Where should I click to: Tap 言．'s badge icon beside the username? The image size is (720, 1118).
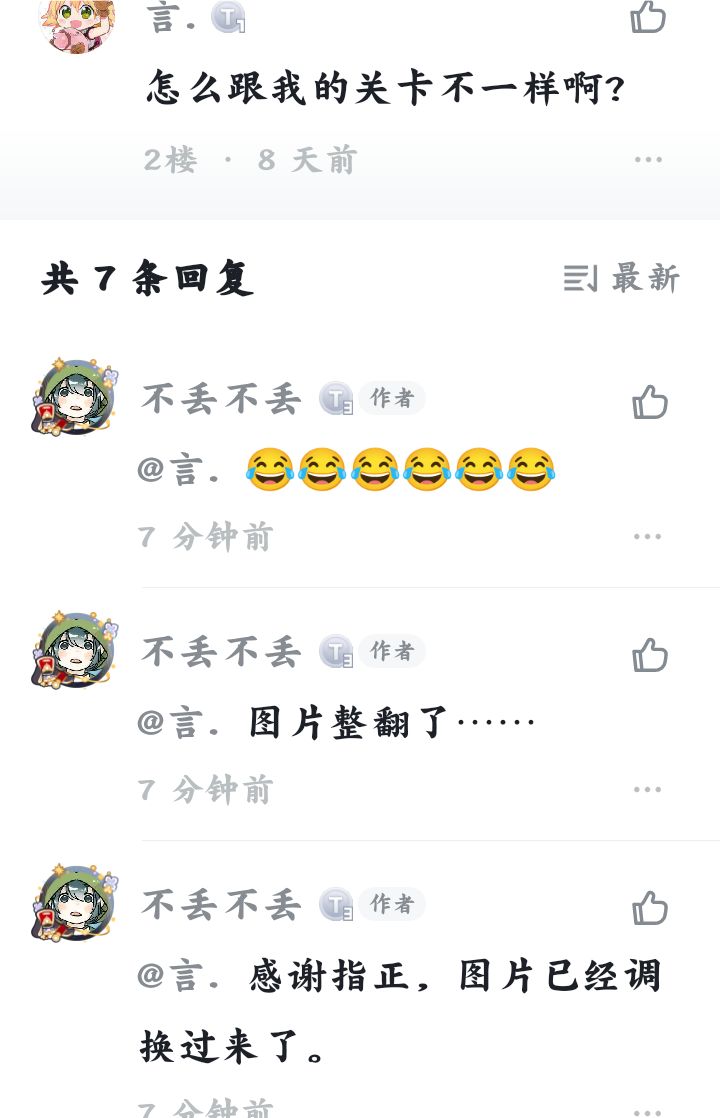click(227, 16)
